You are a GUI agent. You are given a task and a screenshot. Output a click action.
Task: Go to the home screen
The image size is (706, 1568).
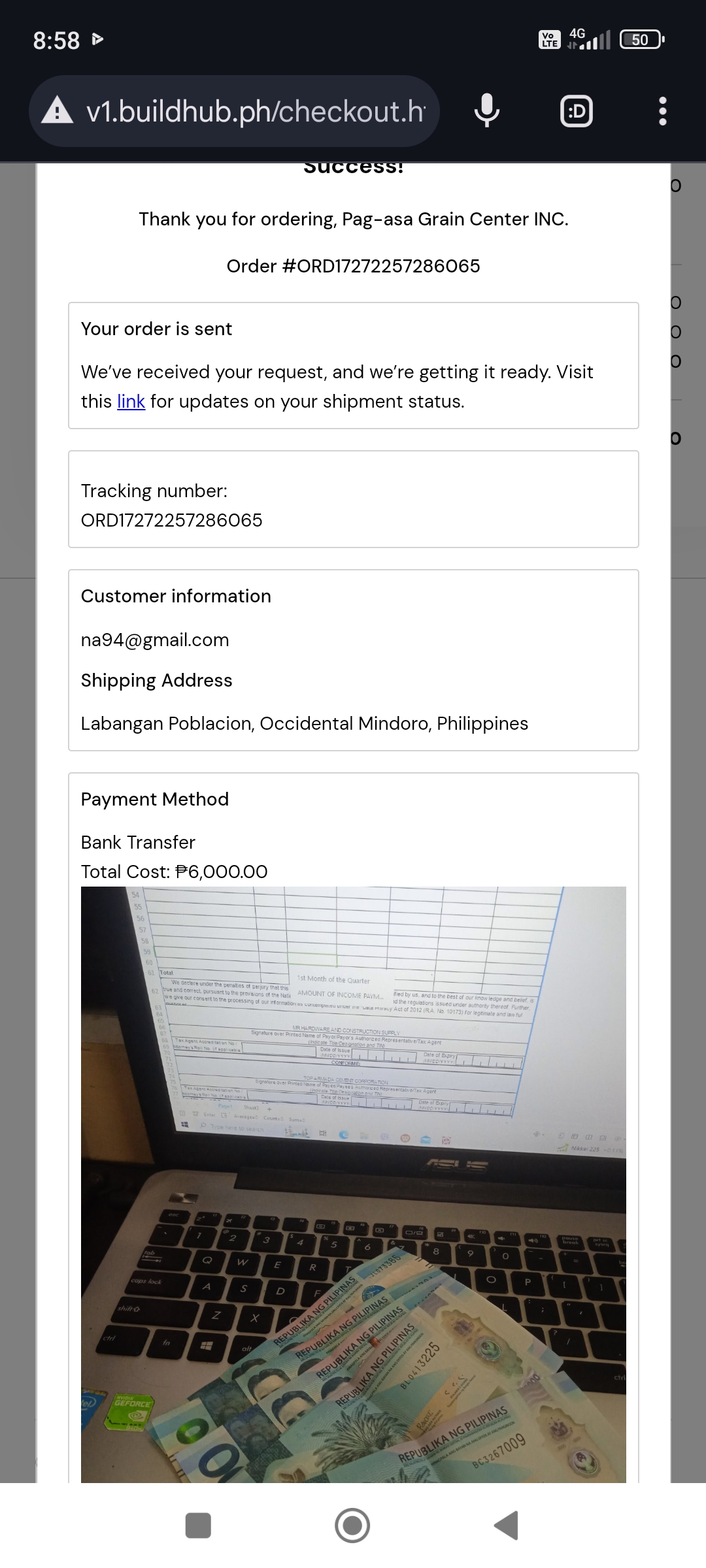[352, 1526]
